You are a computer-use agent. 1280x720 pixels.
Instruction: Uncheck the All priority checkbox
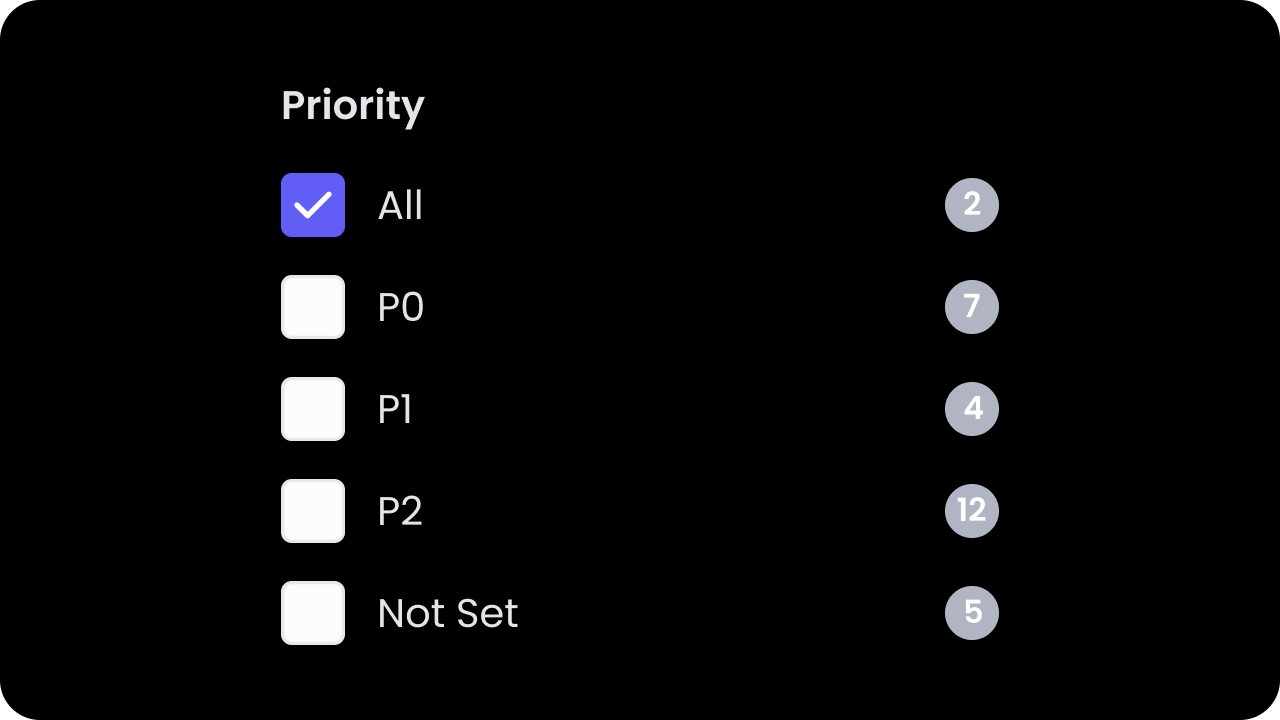tap(313, 205)
